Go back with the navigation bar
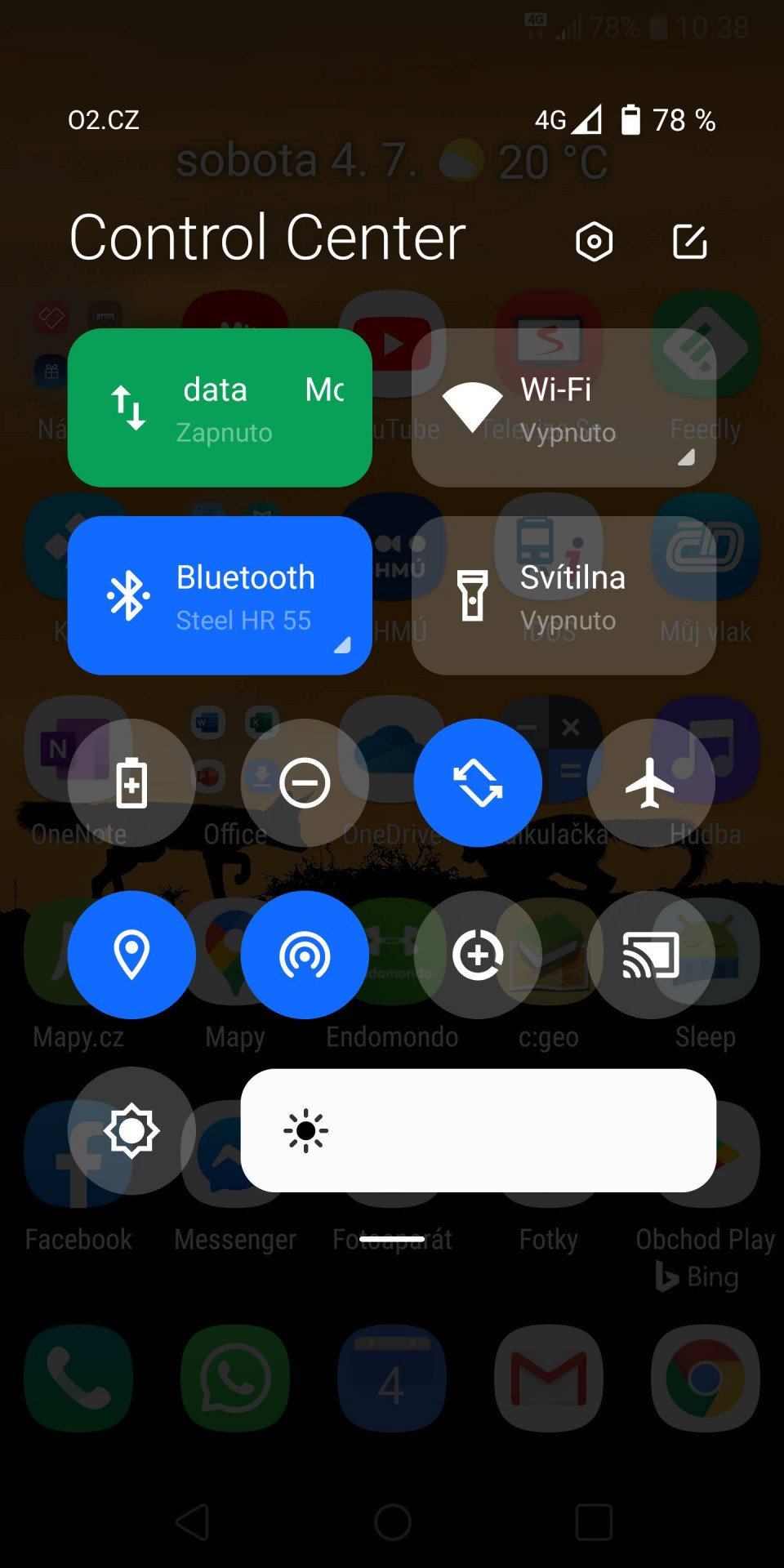The height and width of the screenshot is (1568, 784). [x=194, y=1522]
